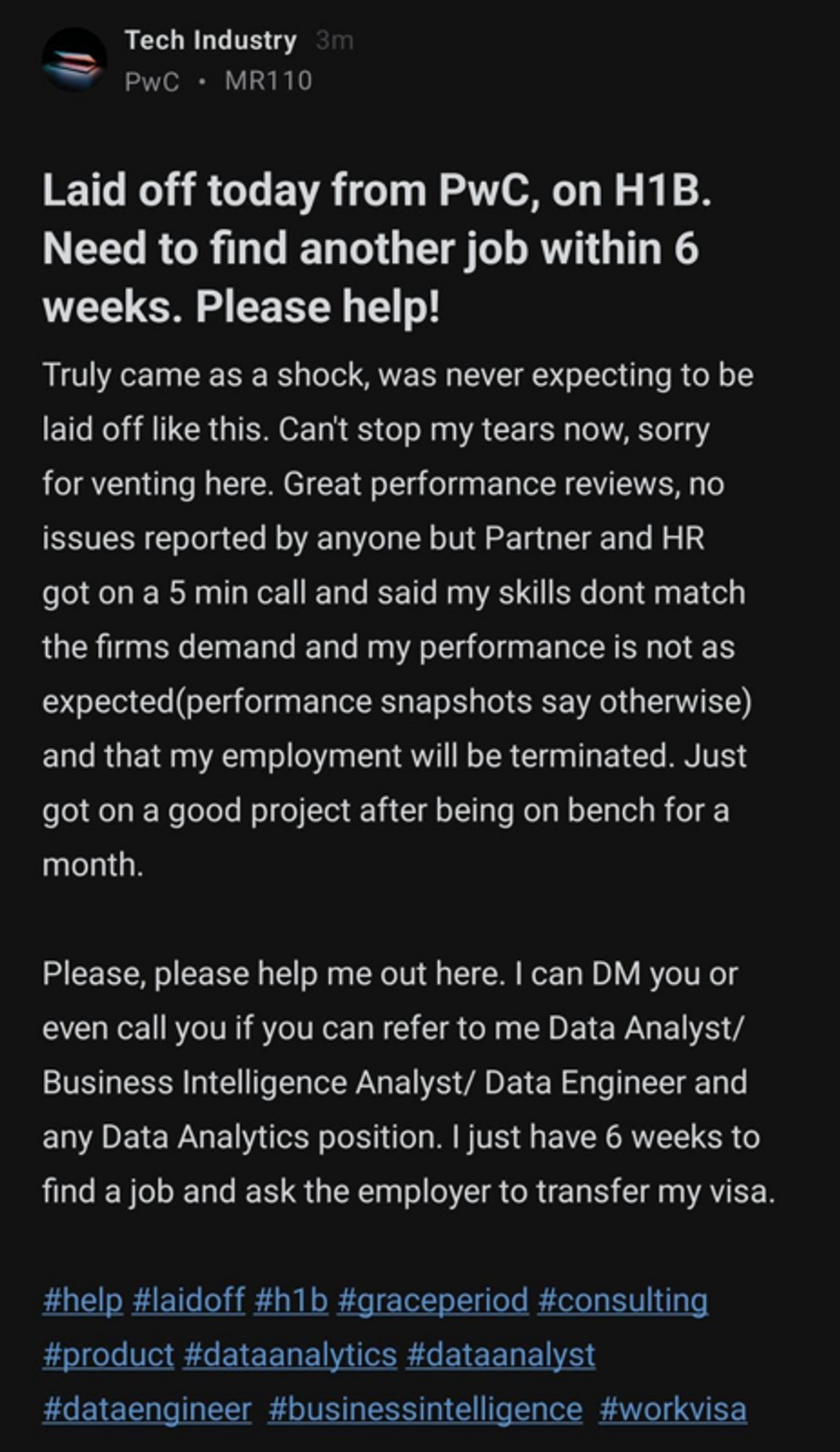
Task: Open the #dataanalyst hashtag
Action: [500, 1355]
